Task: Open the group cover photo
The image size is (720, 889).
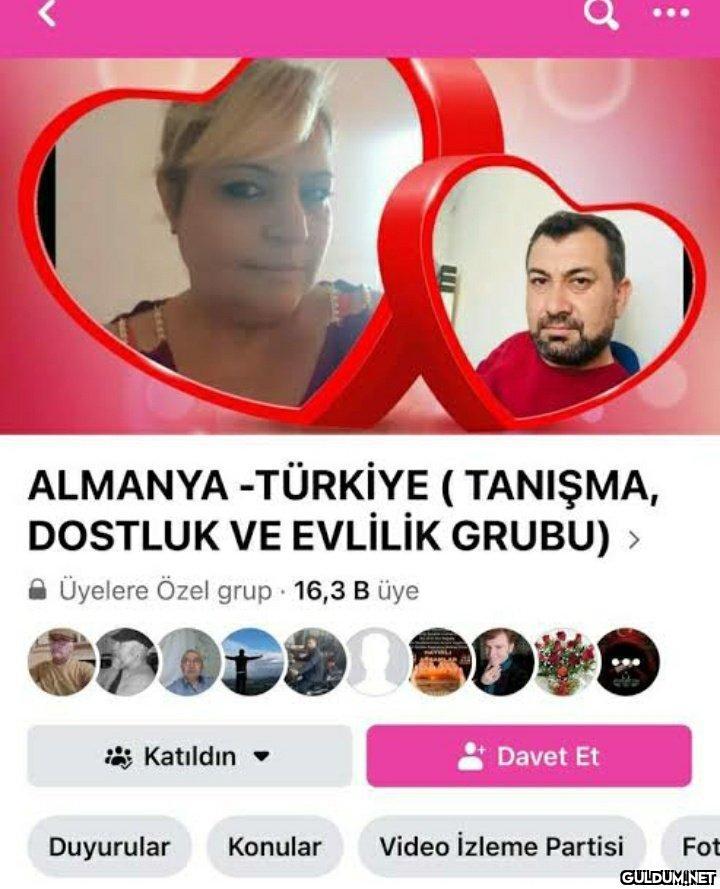Action: coord(360,245)
